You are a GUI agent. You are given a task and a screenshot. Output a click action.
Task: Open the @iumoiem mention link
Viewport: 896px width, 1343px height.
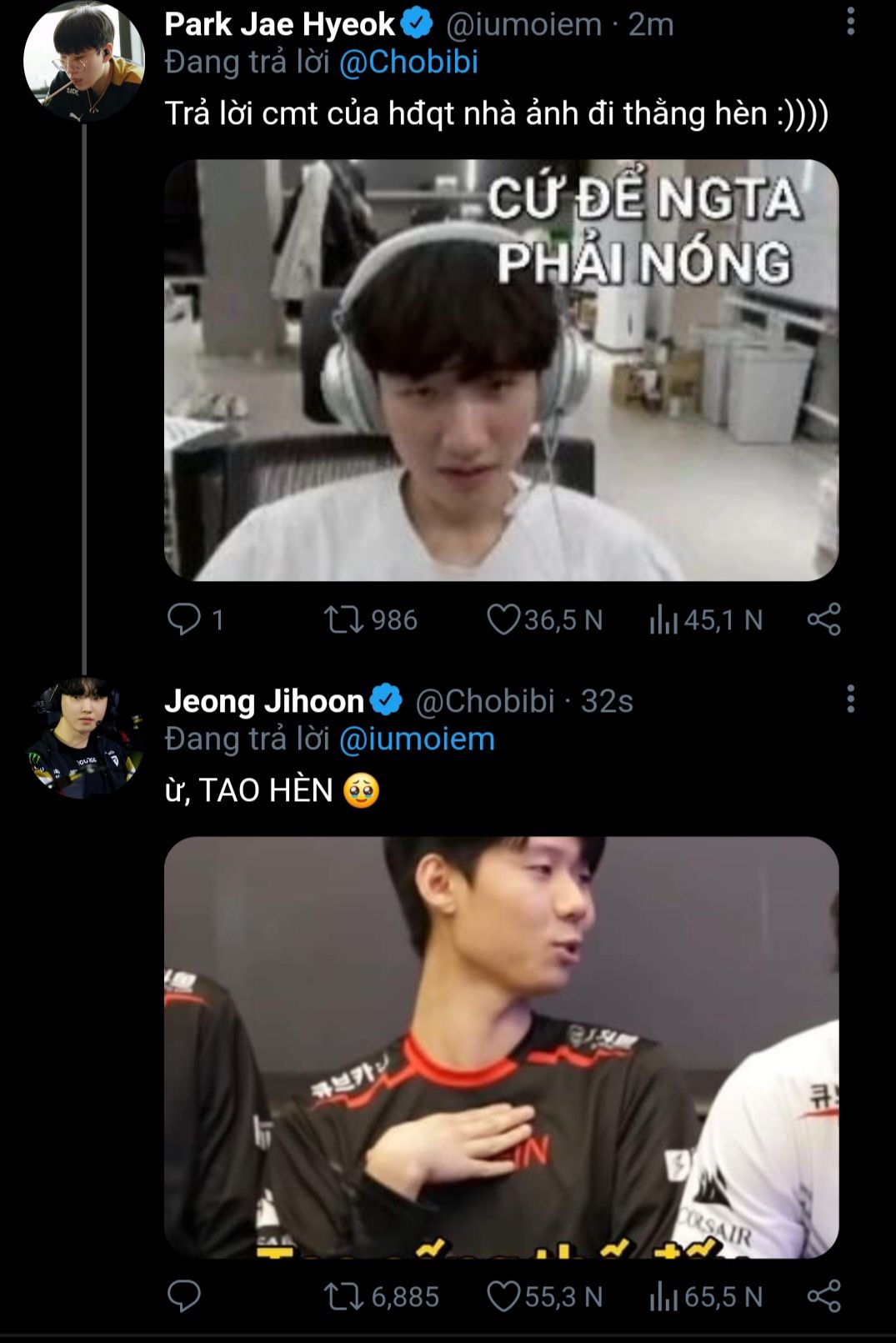tap(417, 739)
